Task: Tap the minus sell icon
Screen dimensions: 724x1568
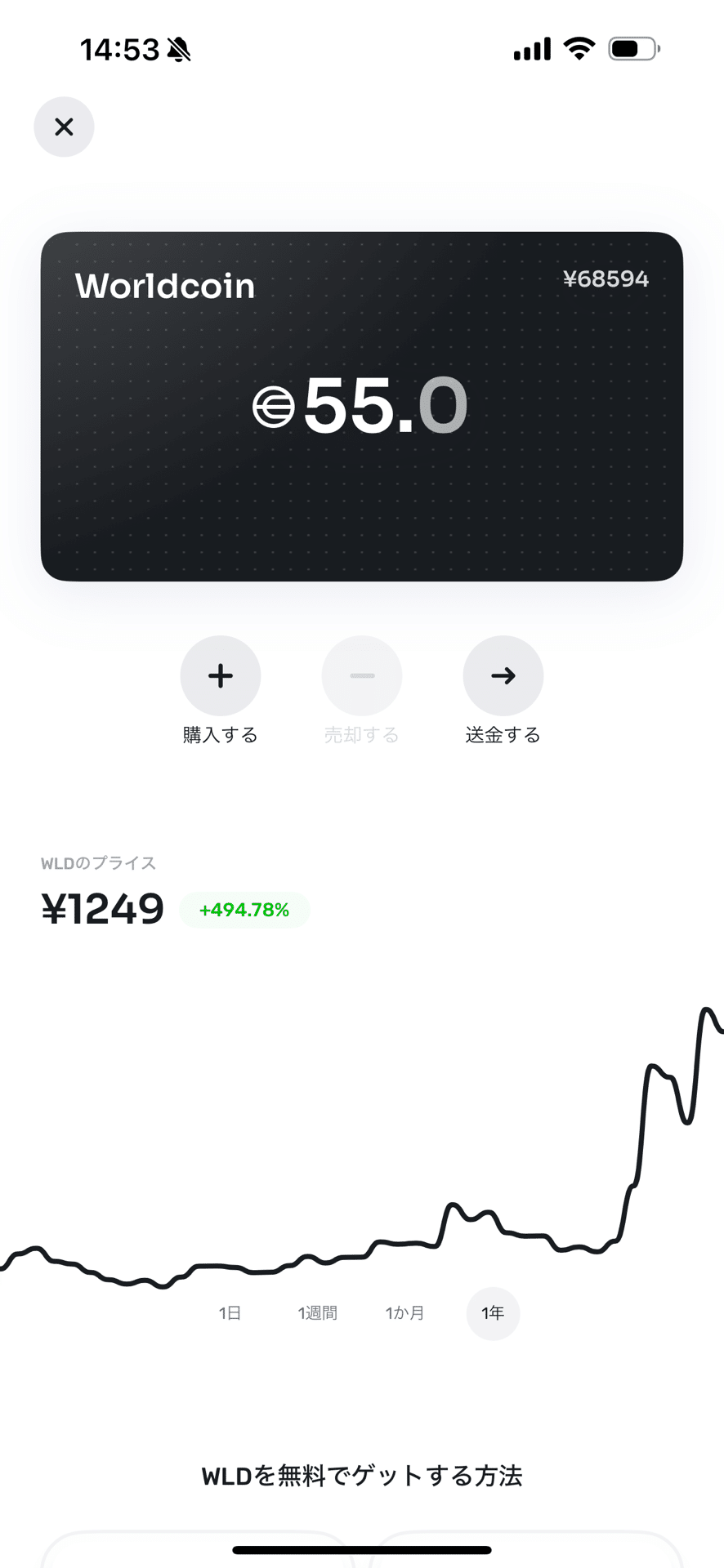Action: 362,675
